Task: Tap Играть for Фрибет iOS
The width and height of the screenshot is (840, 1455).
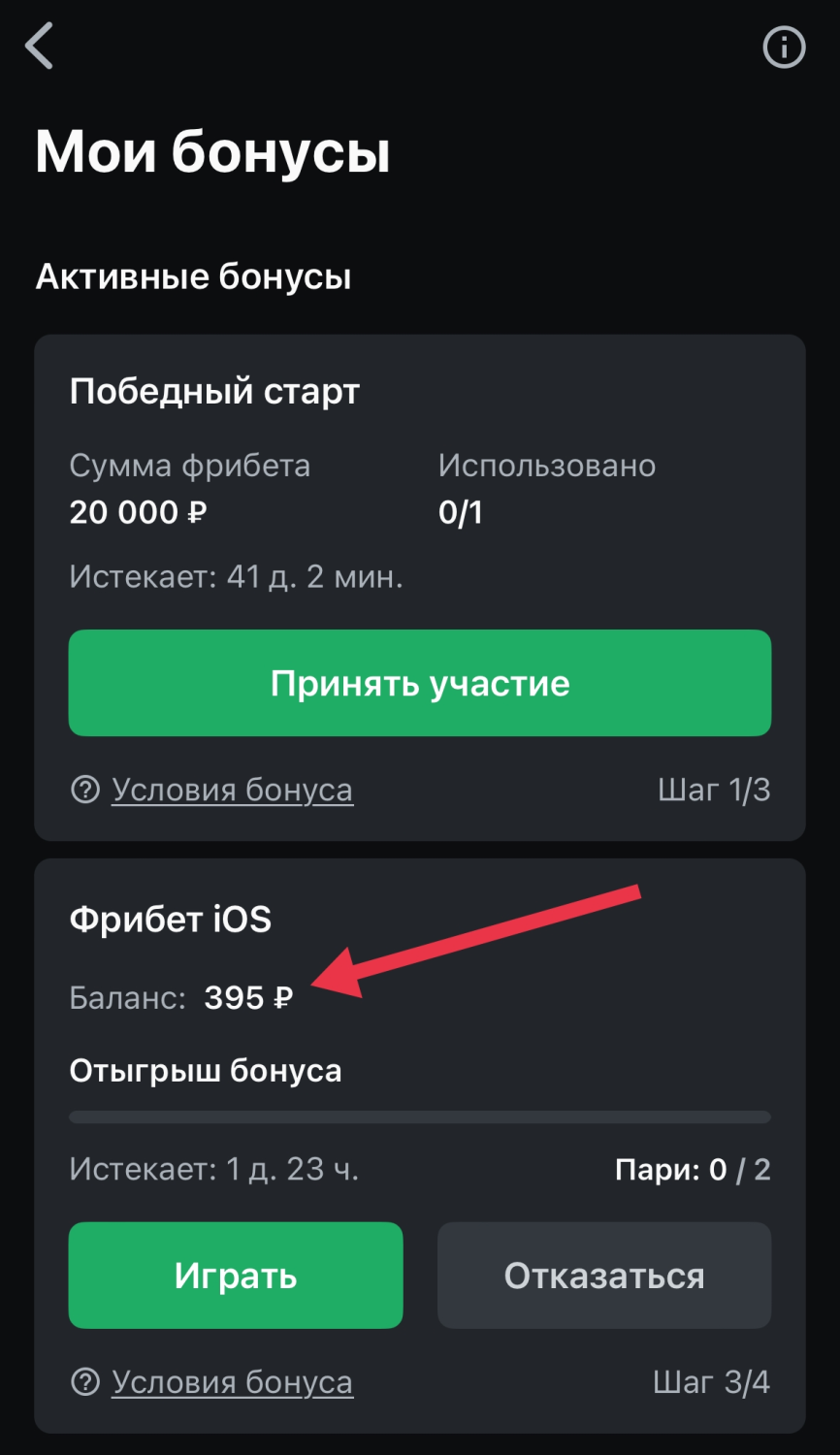Action: (236, 1275)
